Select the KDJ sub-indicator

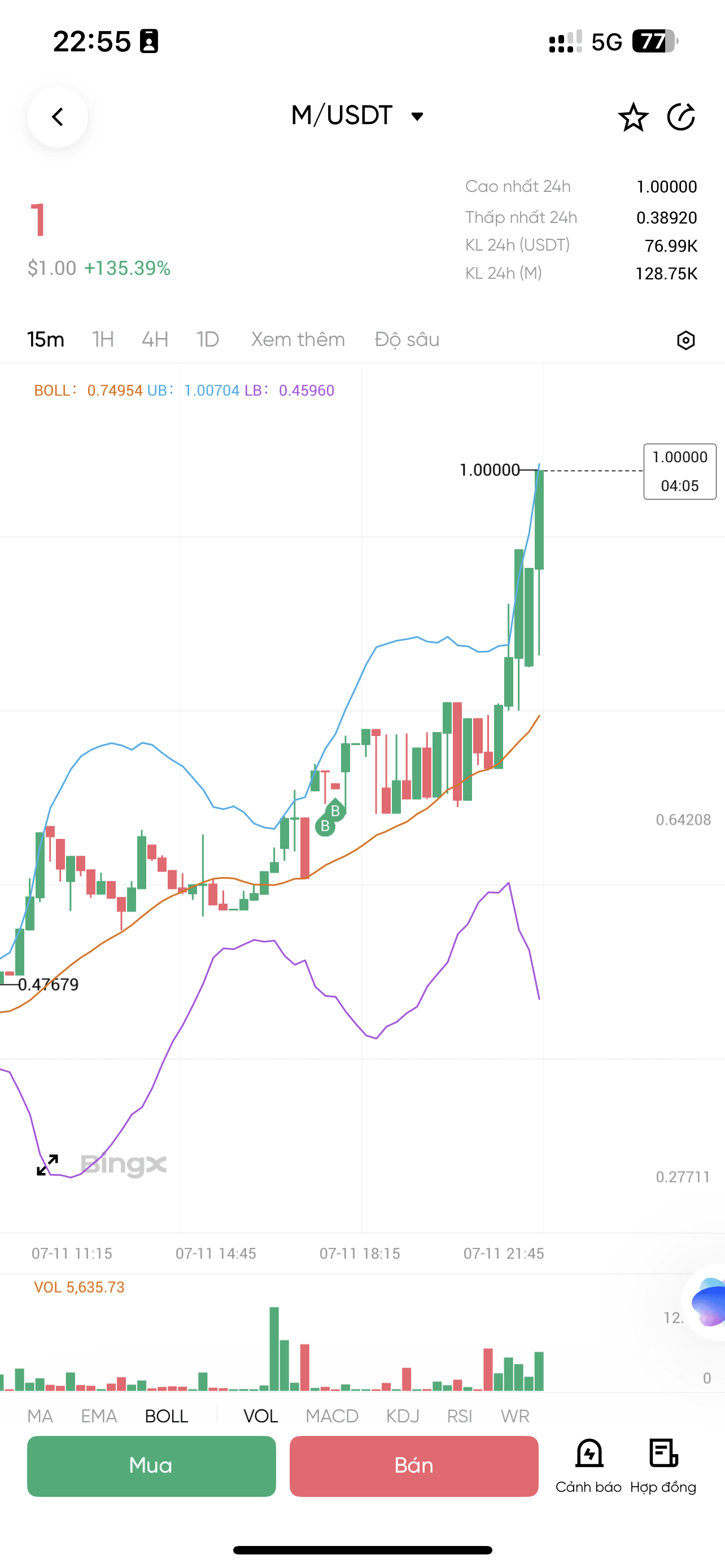(x=403, y=1416)
